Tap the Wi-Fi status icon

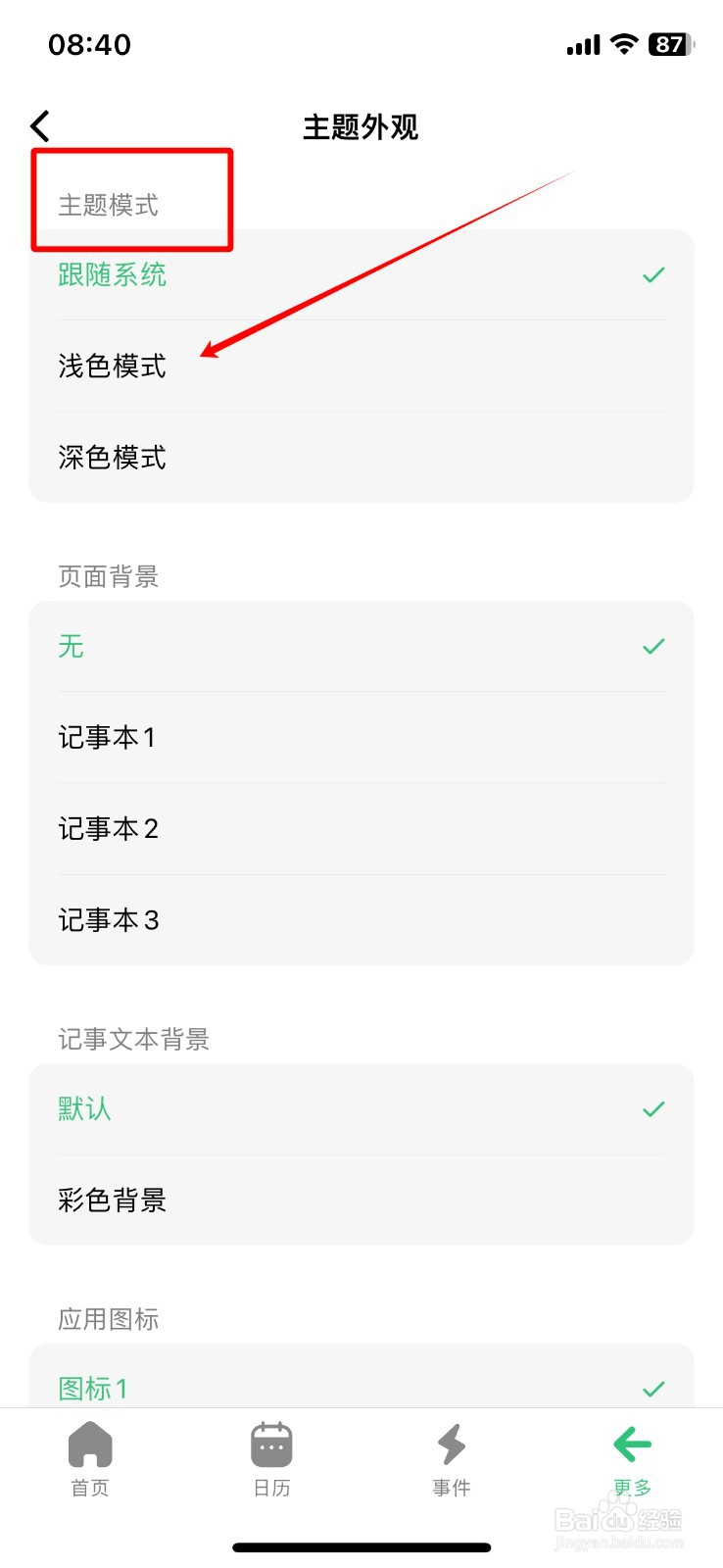(x=622, y=44)
